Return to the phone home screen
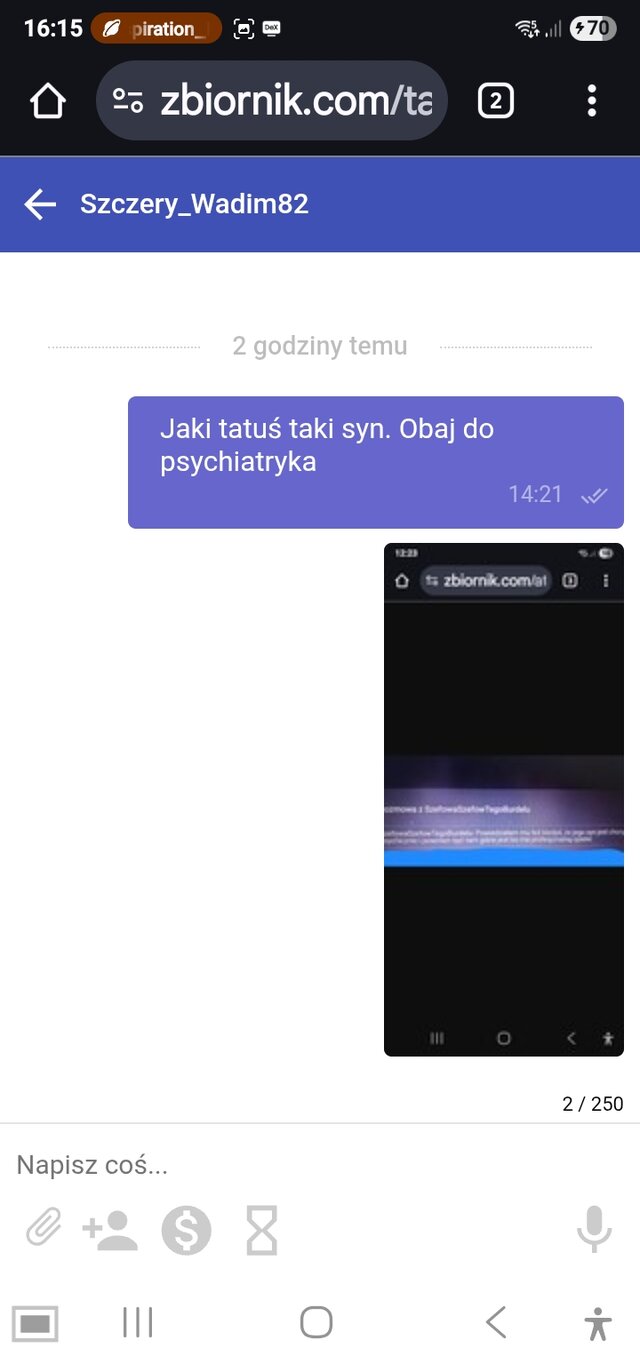 [x=316, y=1323]
